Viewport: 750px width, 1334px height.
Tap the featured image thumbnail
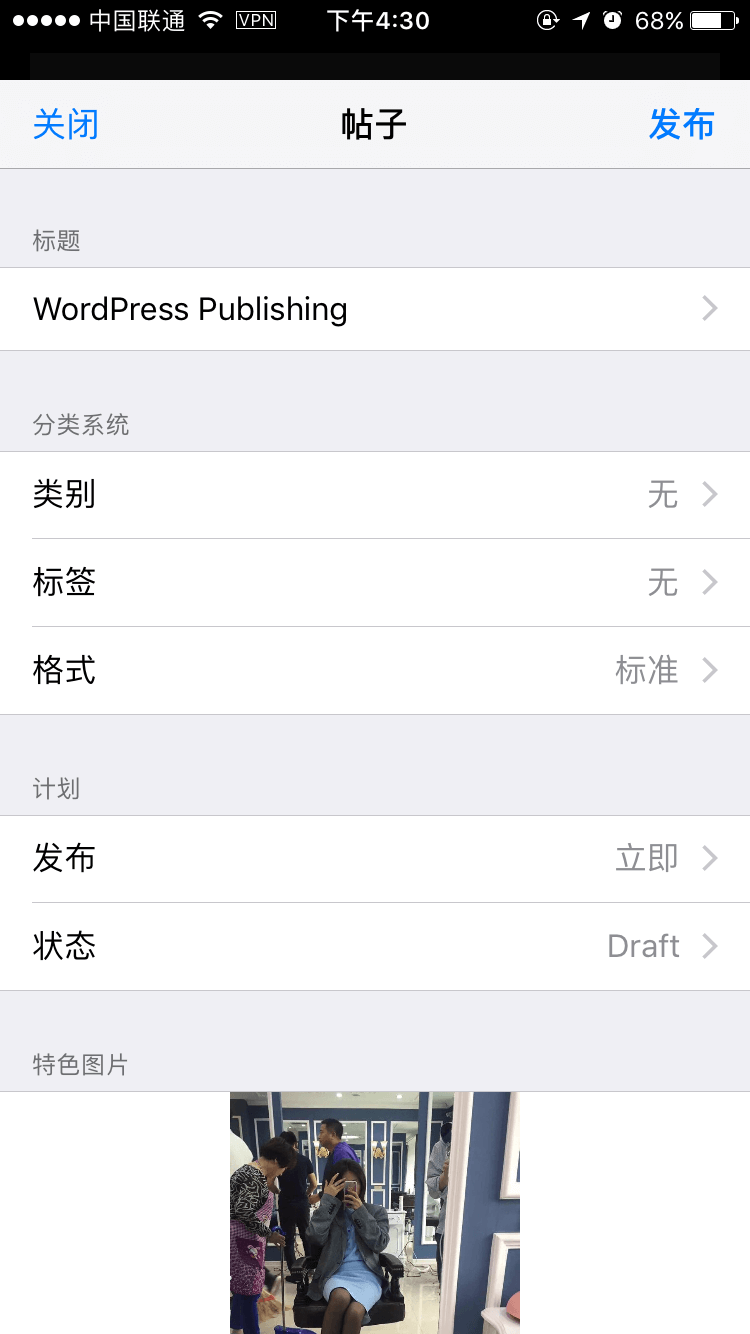[x=375, y=1213]
